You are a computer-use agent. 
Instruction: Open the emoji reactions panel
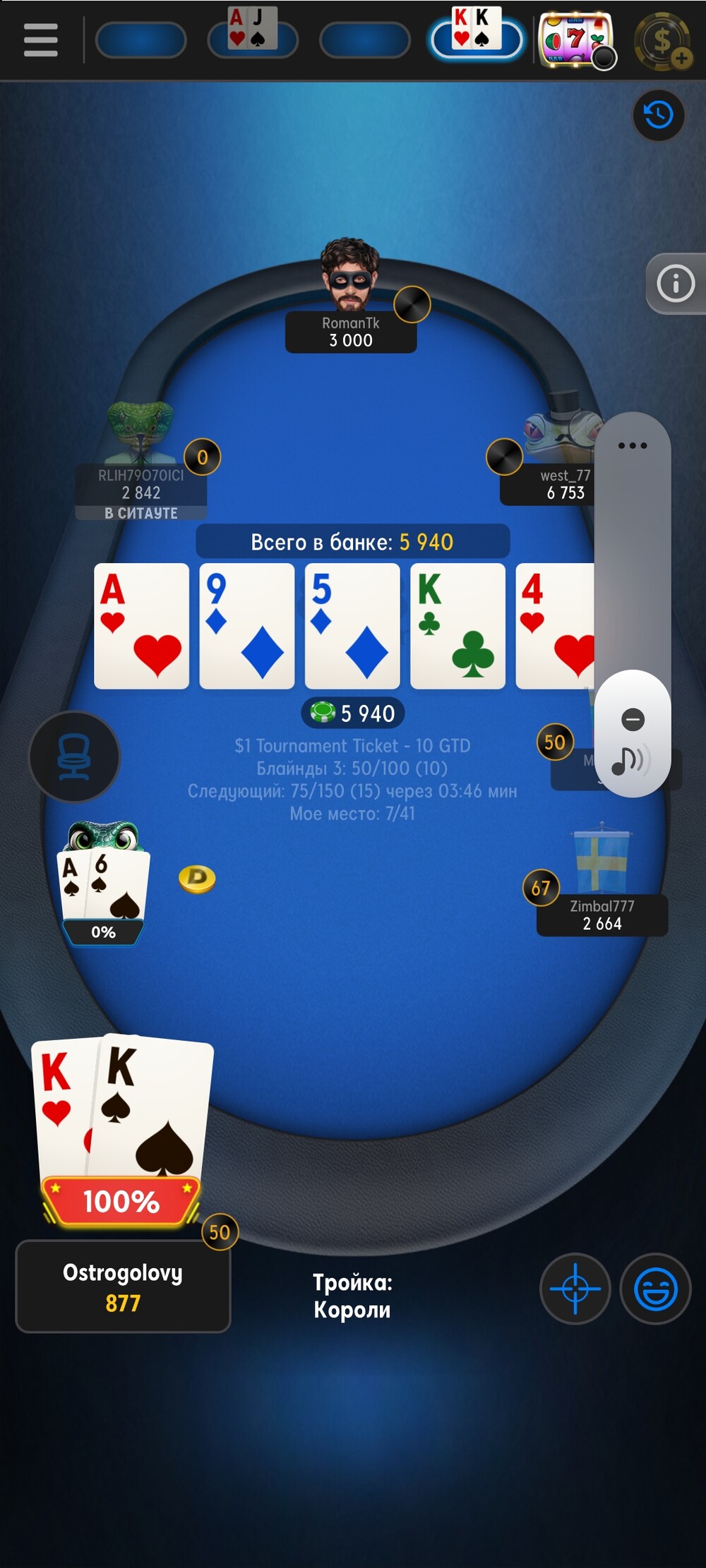(655, 1289)
